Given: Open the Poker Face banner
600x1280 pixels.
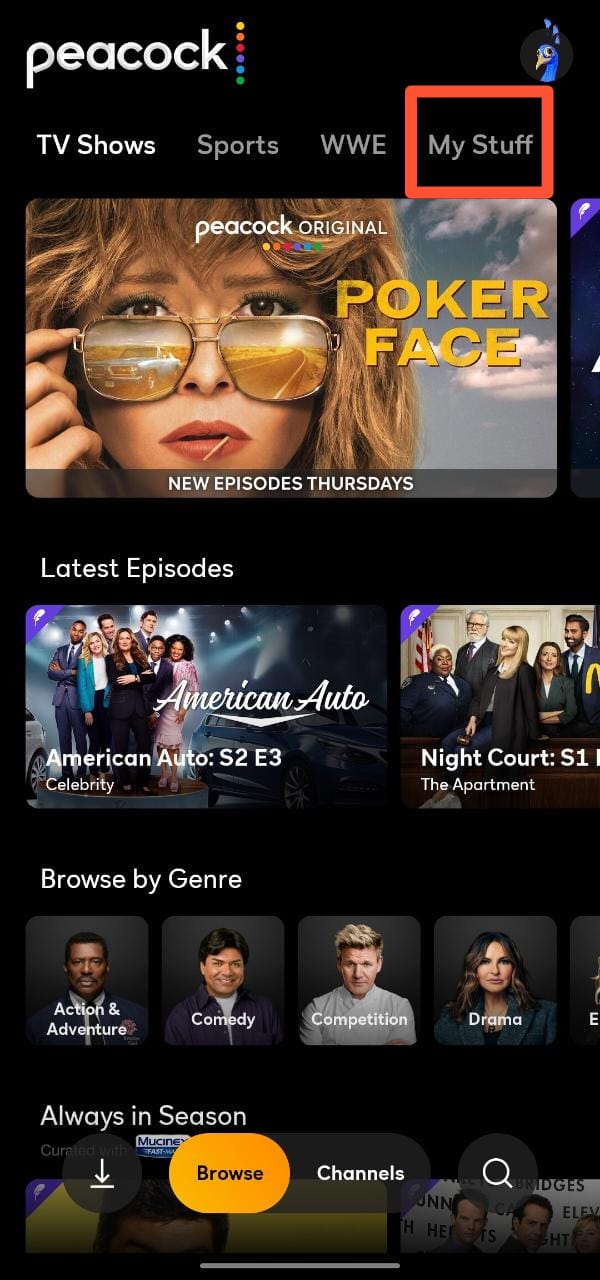Looking at the screenshot, I should 291,347.
